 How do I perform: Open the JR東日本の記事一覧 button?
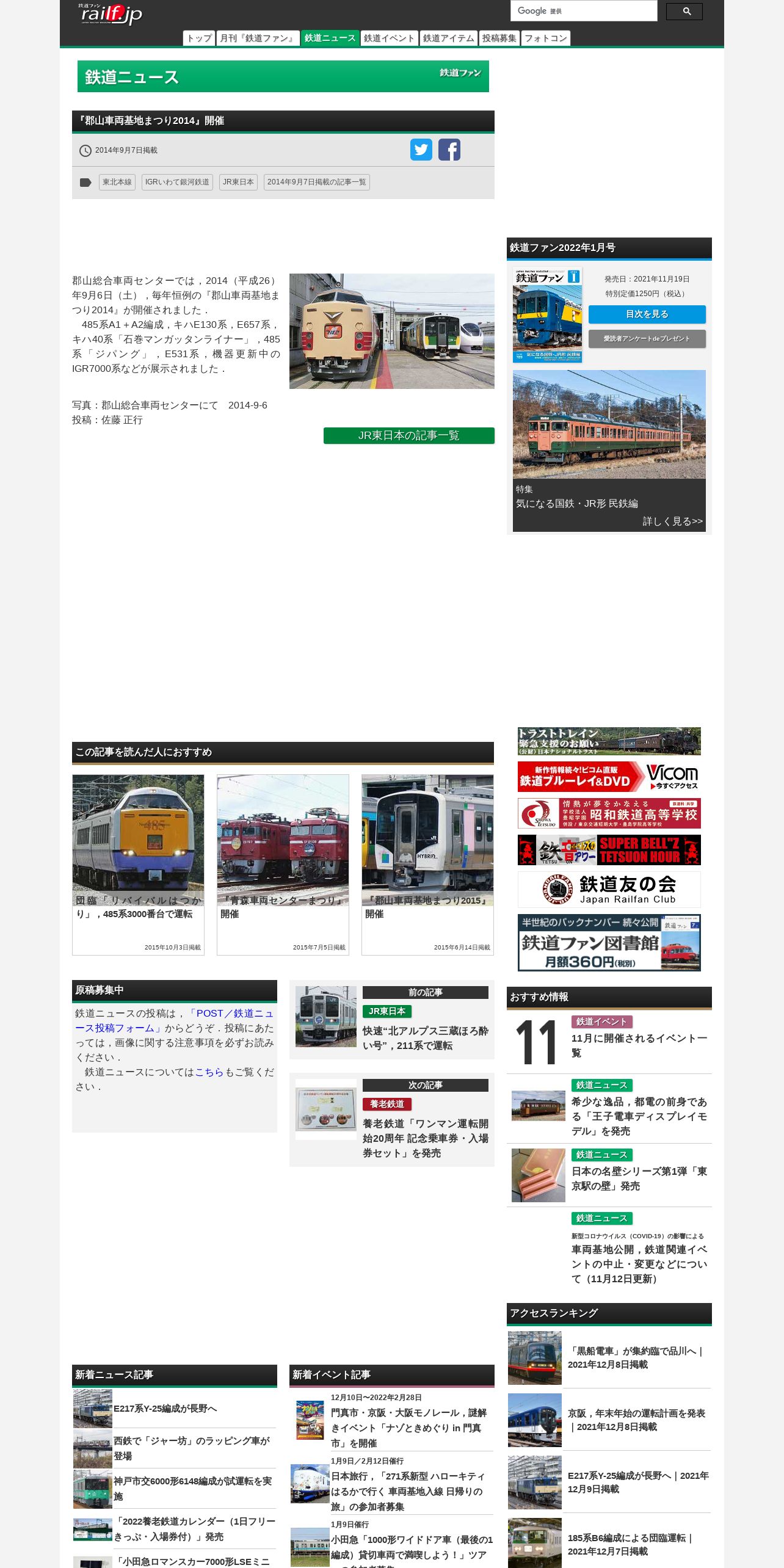click(408, 435)
